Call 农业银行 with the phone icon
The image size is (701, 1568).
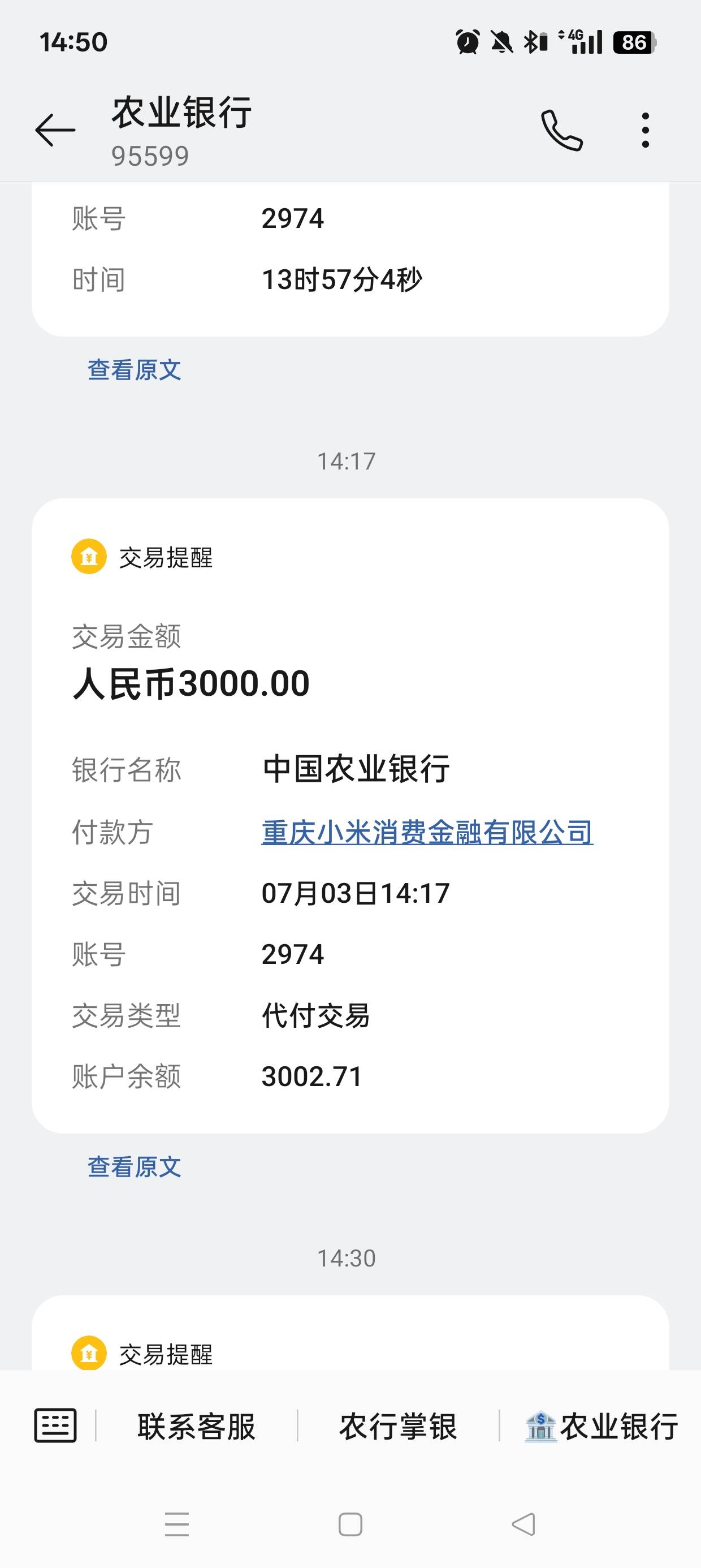562,130
